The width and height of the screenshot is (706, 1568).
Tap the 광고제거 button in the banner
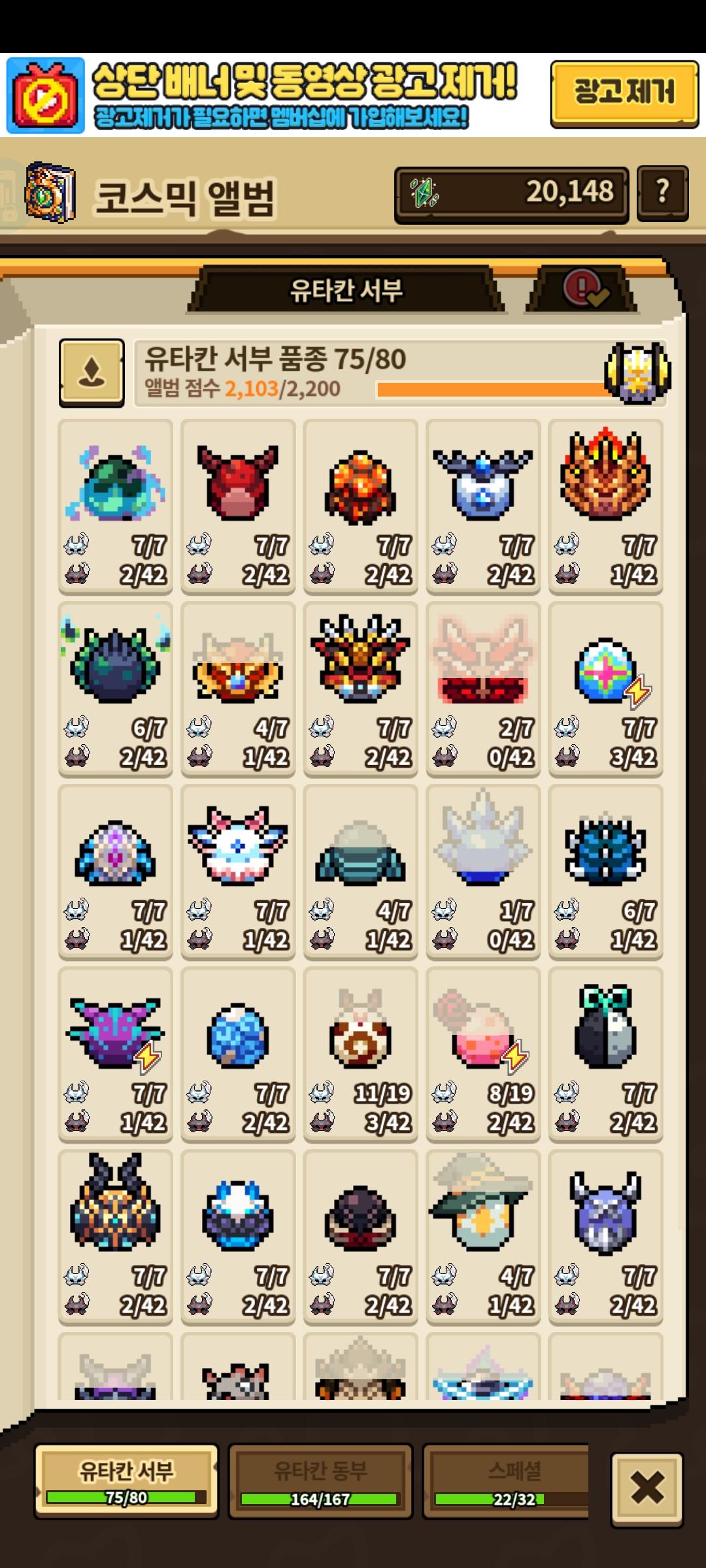pos(624,93)
